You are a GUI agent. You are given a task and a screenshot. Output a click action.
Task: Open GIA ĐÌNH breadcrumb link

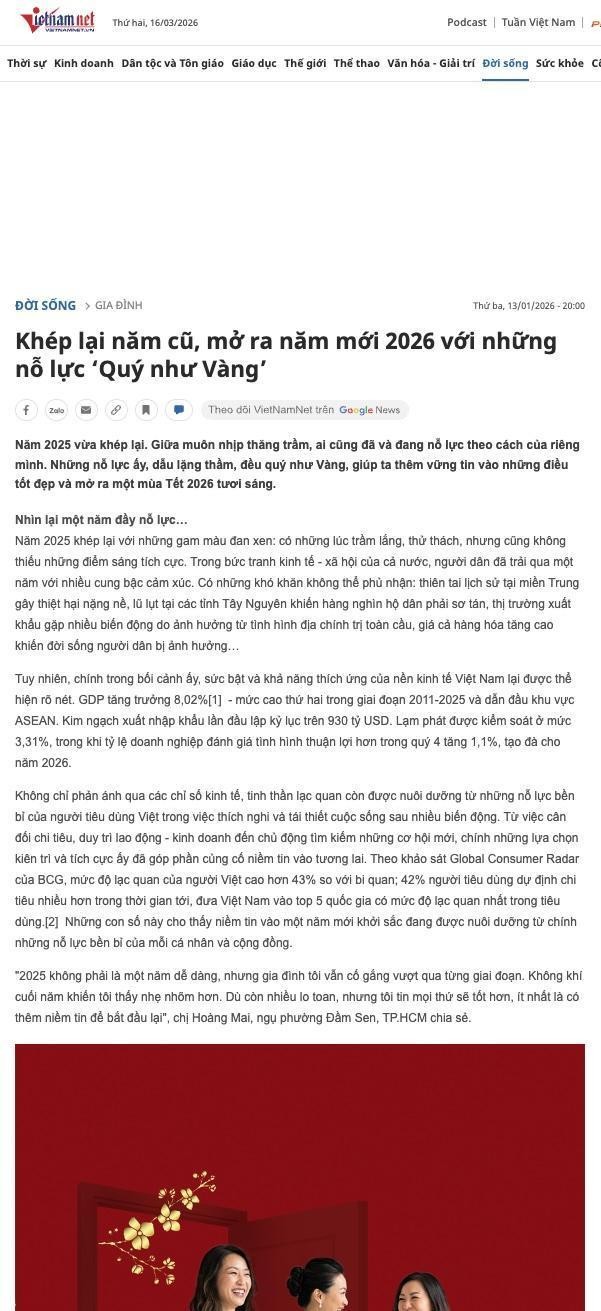pos(119,305)
